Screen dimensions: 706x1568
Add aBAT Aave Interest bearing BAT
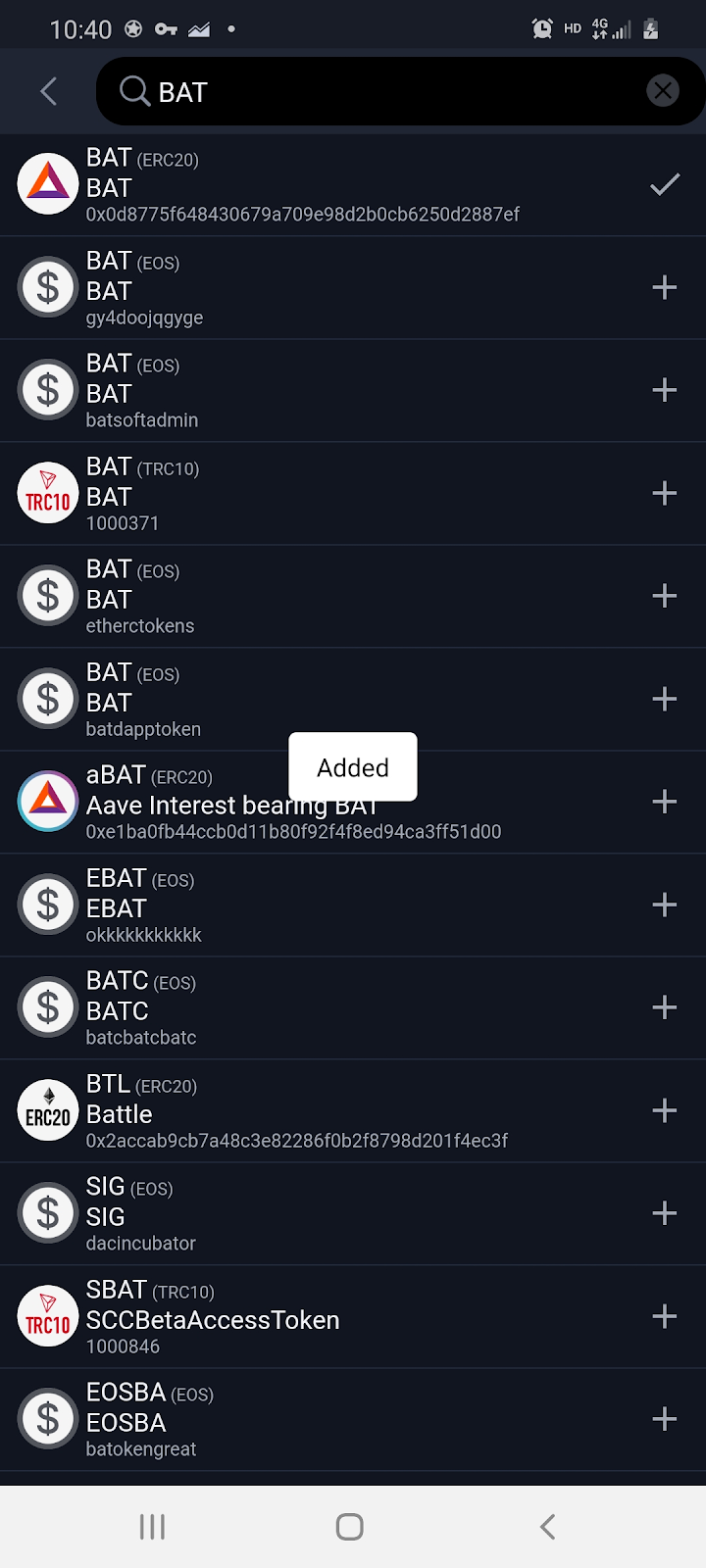coord(664,802)
